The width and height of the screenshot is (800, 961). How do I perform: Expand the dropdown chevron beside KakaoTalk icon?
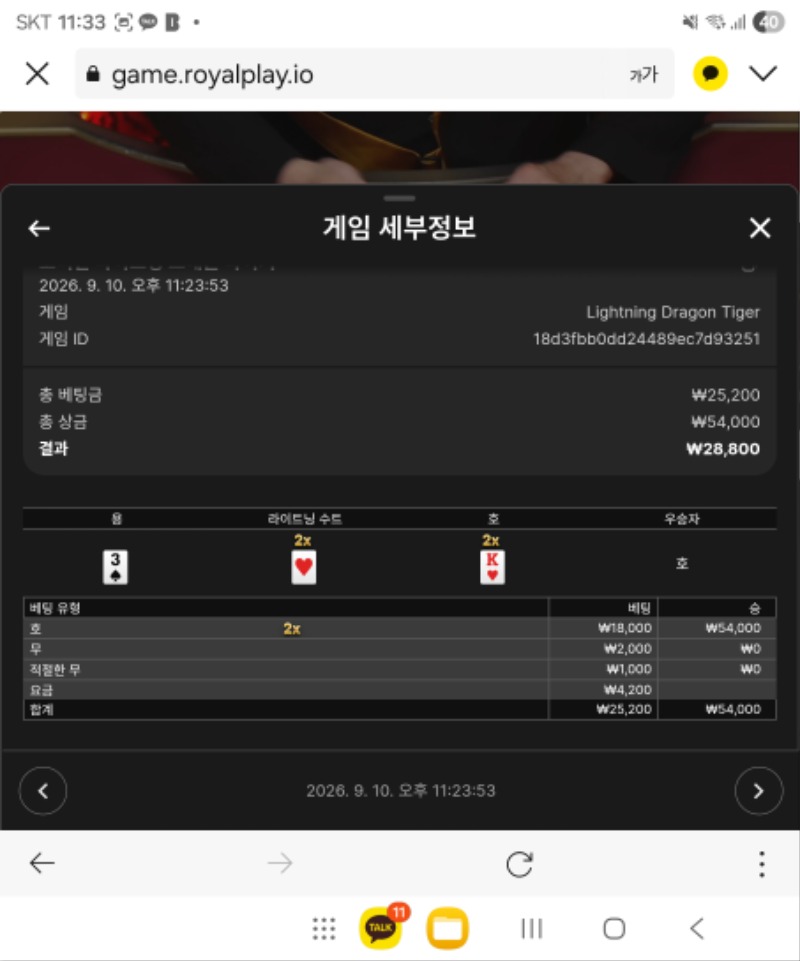pos(763,74)
